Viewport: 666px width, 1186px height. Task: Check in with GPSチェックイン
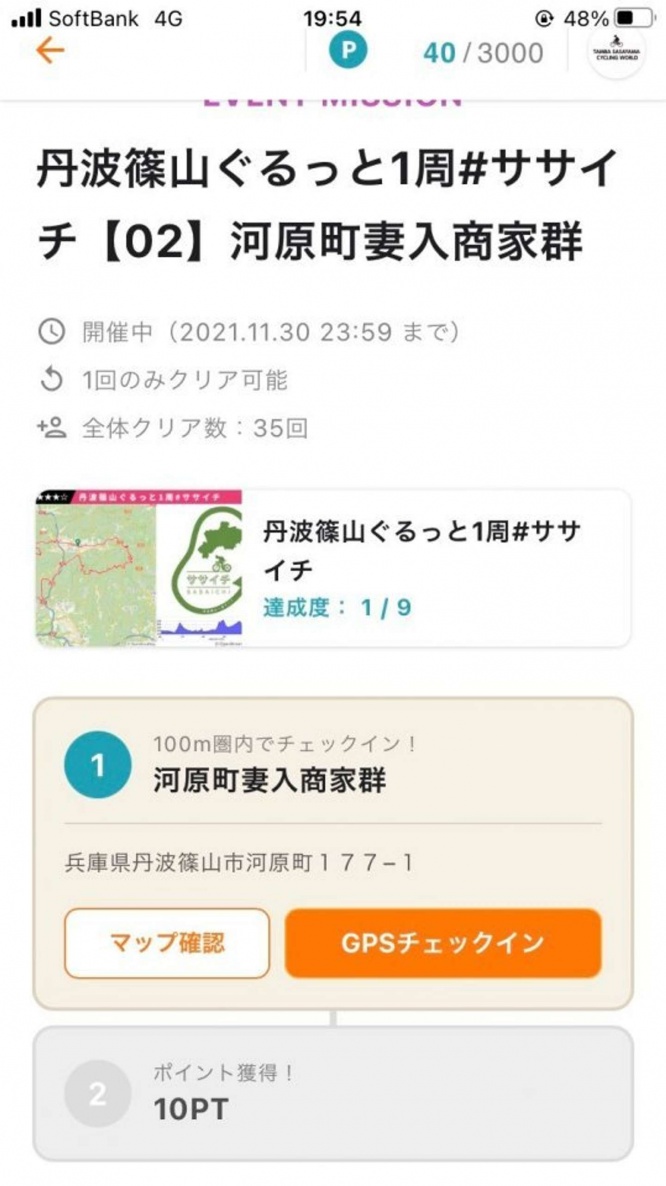[443, 942]
